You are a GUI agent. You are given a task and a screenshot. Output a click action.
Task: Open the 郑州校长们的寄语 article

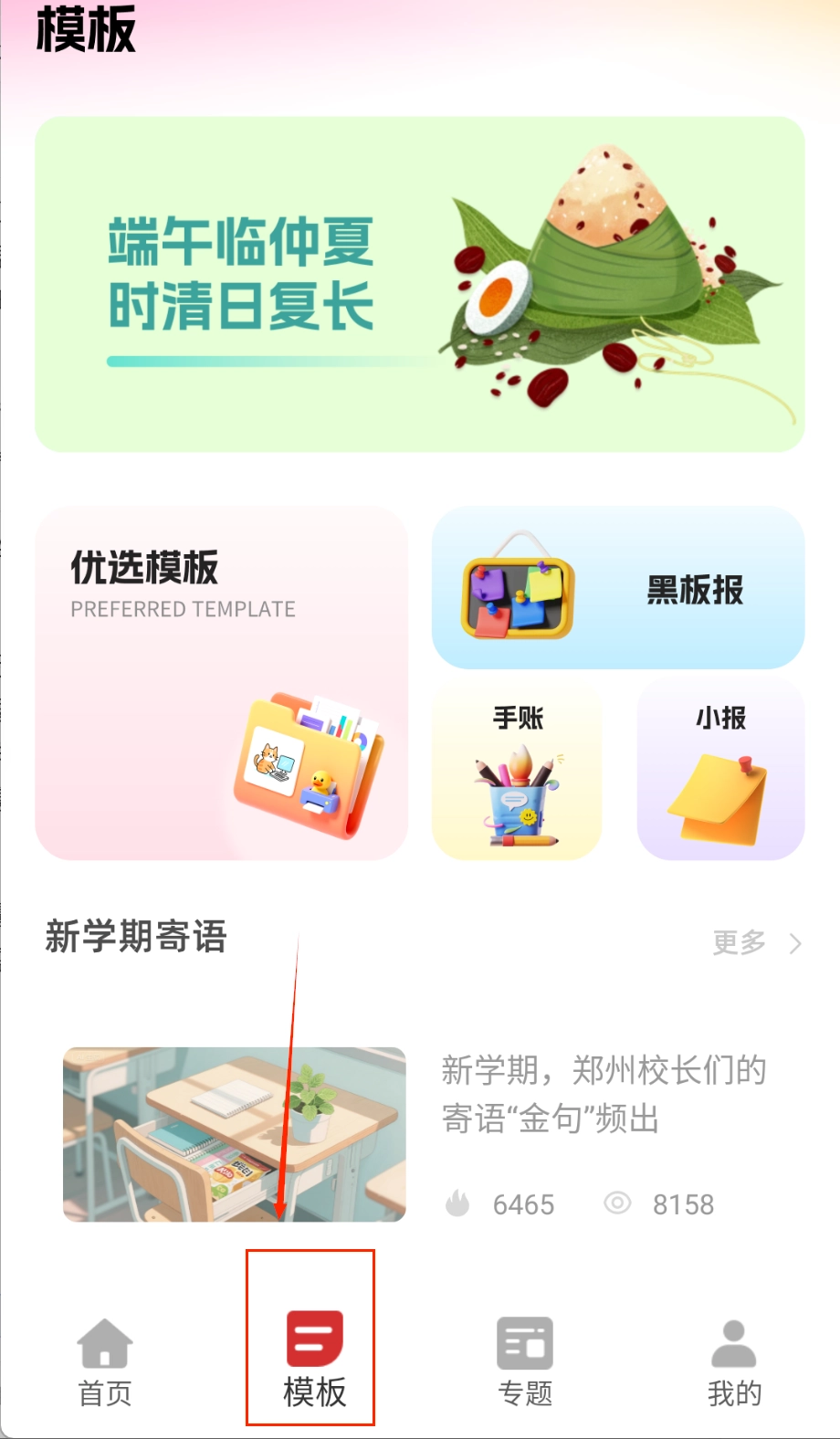point(603,1093)
